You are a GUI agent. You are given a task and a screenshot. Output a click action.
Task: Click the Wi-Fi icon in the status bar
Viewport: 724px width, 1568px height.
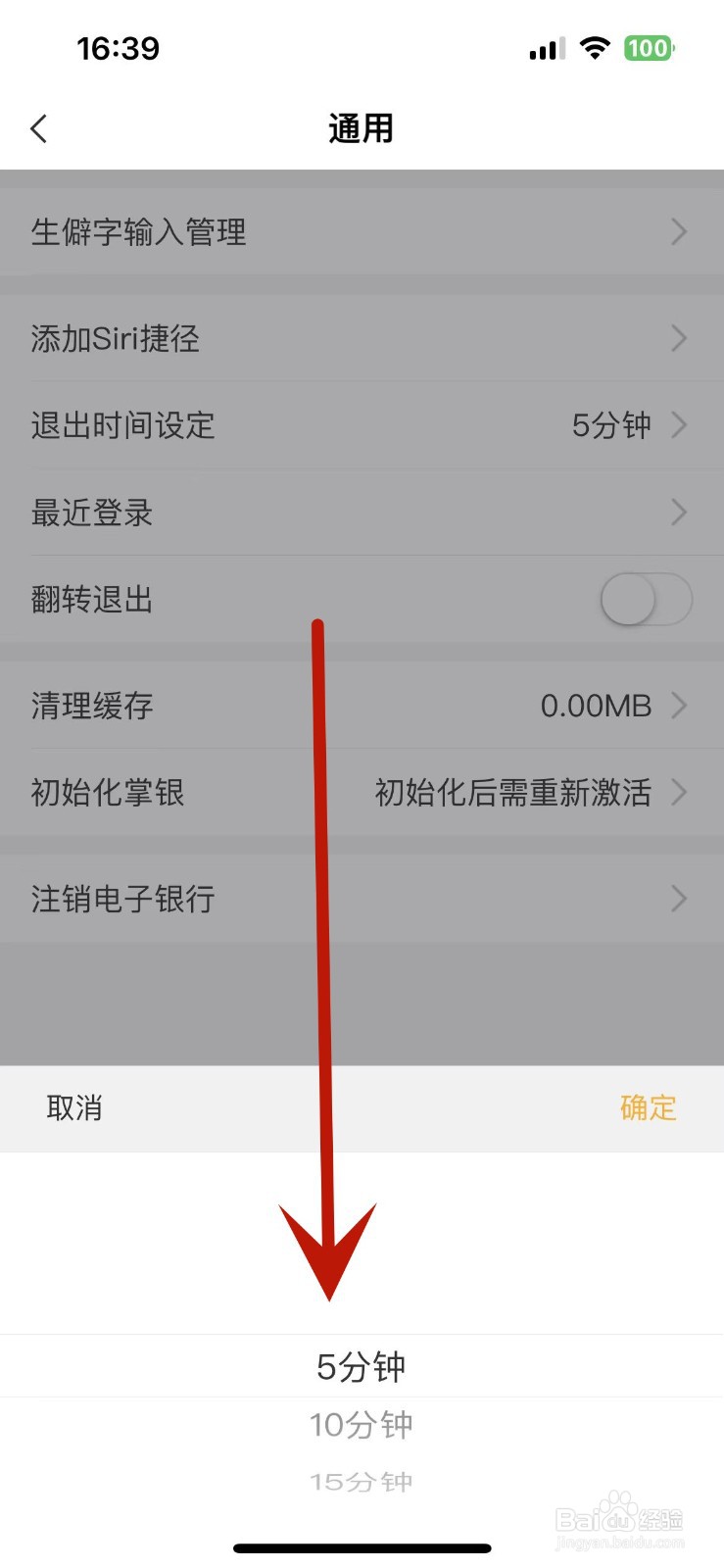pos(595,48)
